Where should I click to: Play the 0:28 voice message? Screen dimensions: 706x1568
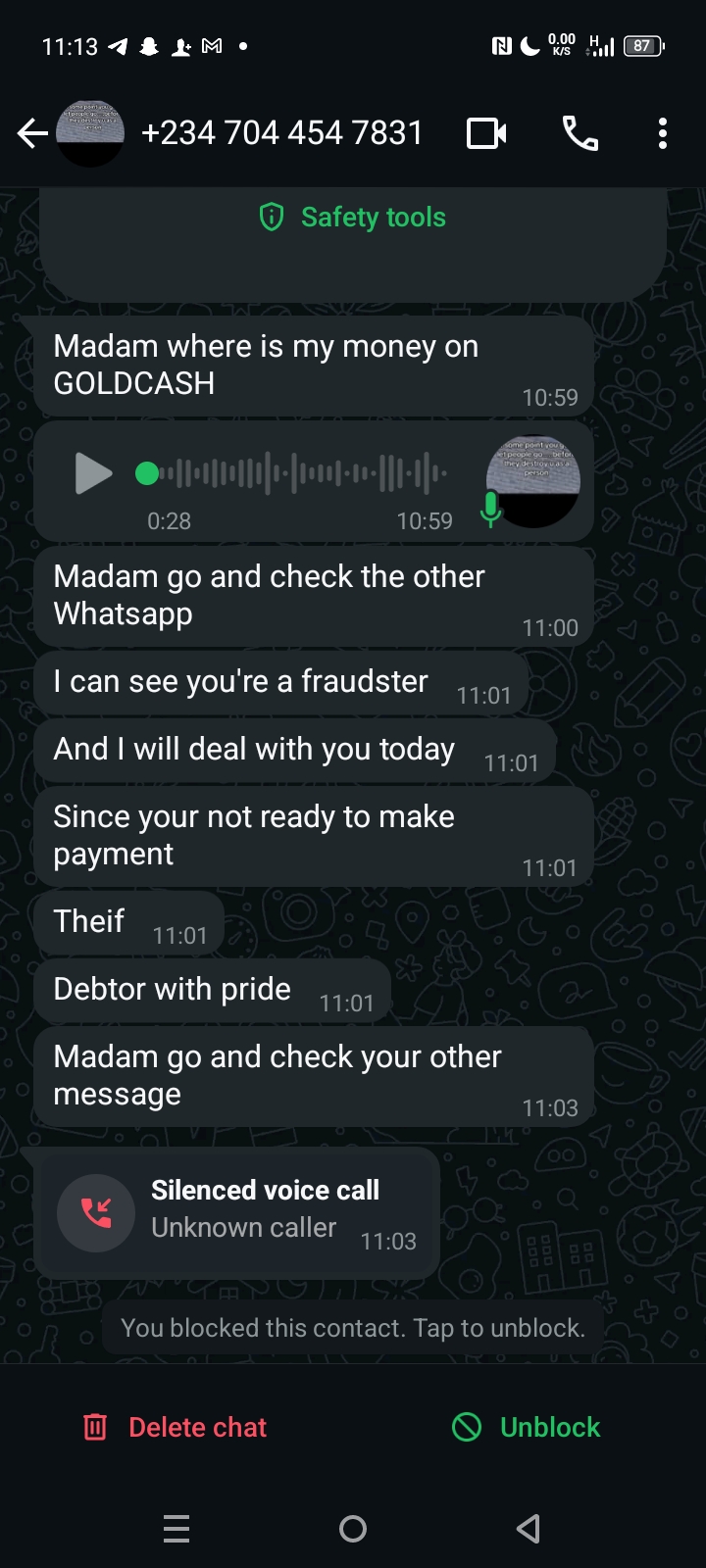click(93, 473)
